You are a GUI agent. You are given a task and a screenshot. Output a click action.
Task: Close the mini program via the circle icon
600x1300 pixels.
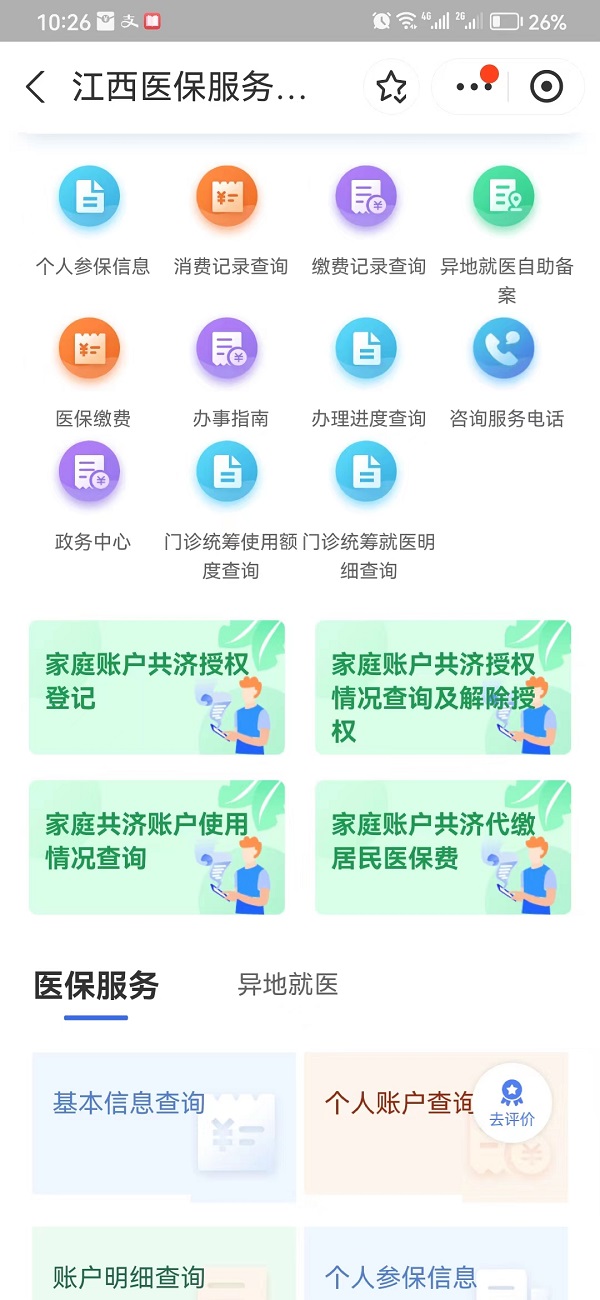tap(546, 87)
